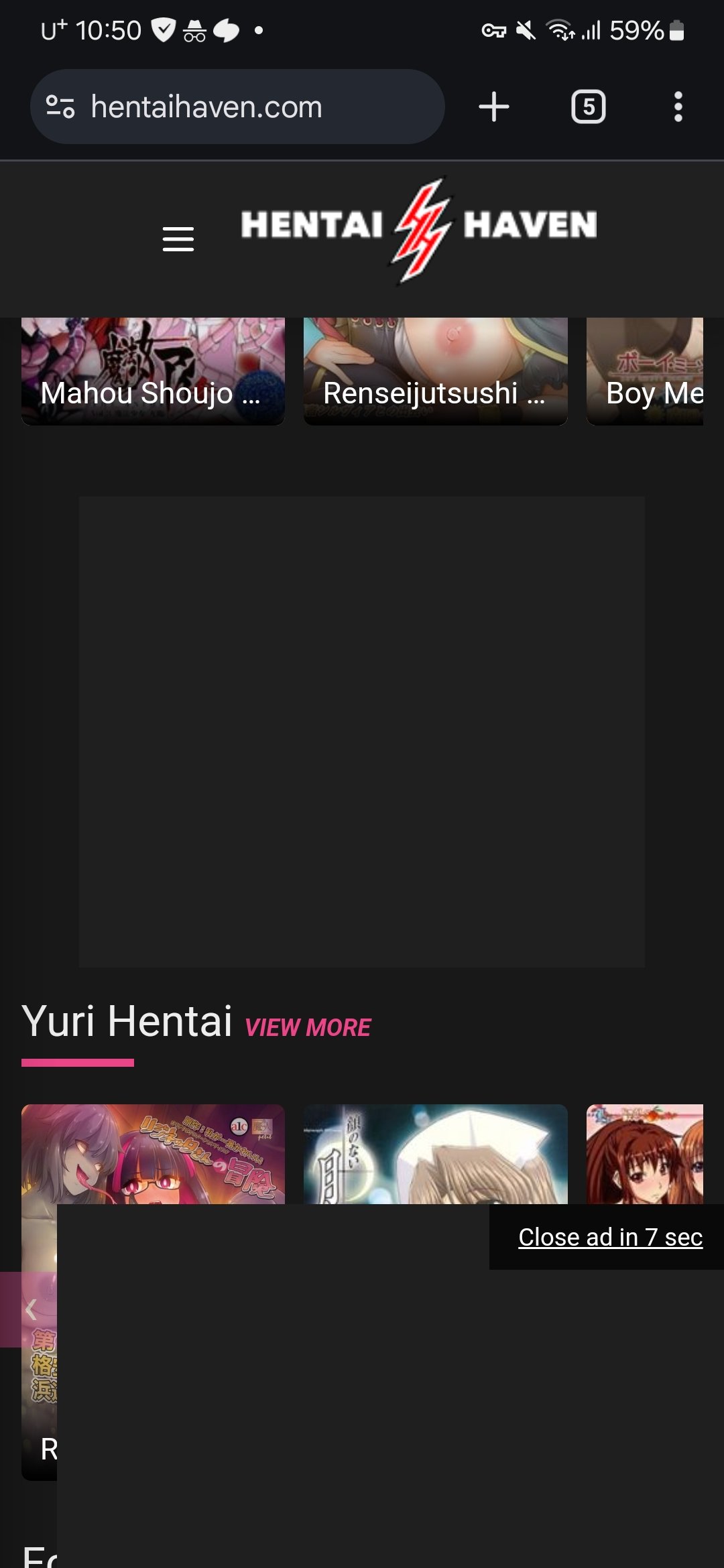Show the open tabs switcher
Image resolution: width=724 pixels, height=1568 pixels.
(x=588, y=107)
